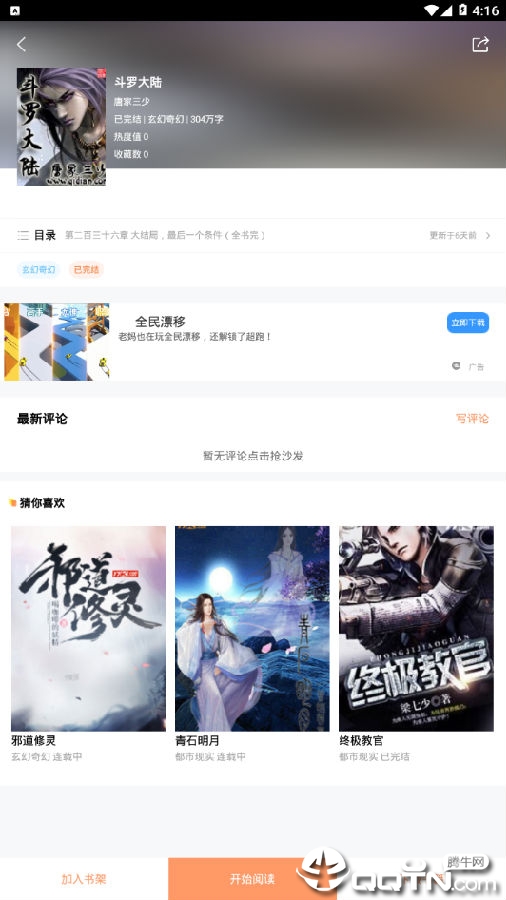This screenshot has height=900, width=506.
Task: Open the 全民漂移 ad banner
Action: (253, 342)
